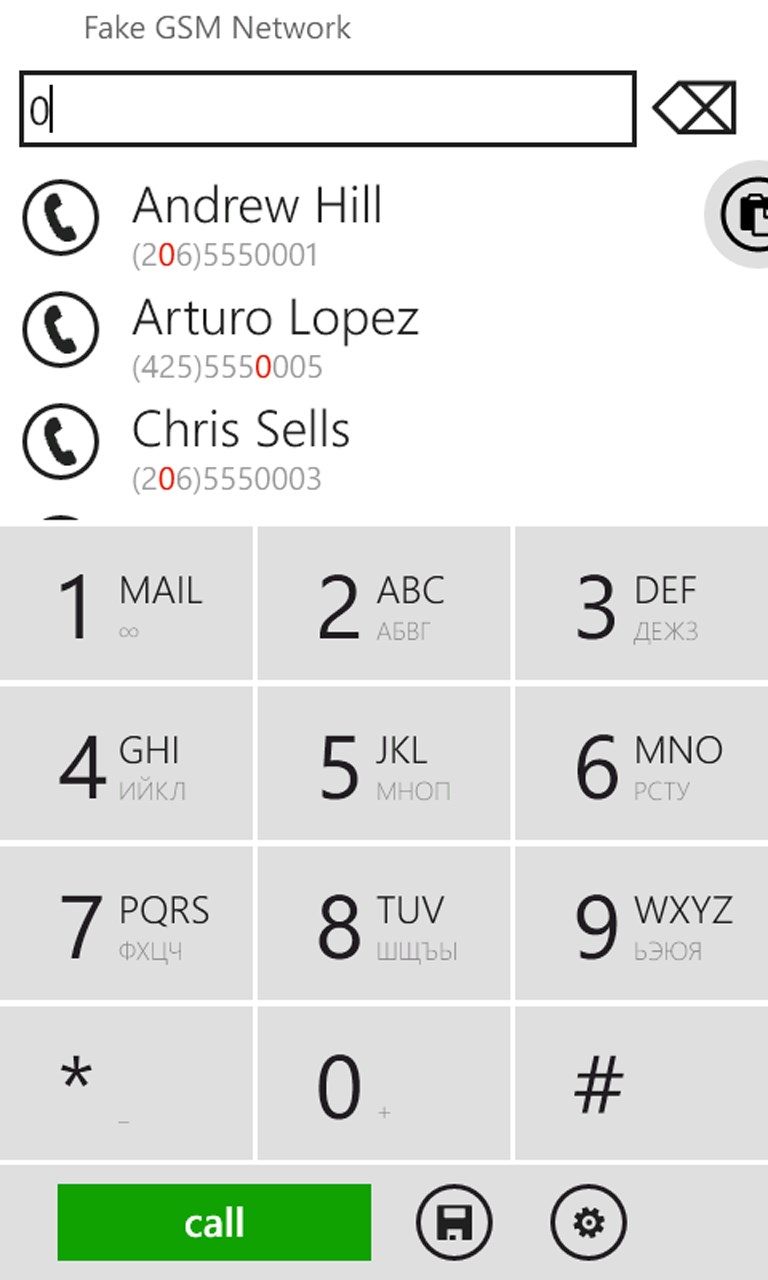Enter digit 2 ABC
Image resolution: width=768 pixels, height=1280 pixels.
tap(383, 604)
